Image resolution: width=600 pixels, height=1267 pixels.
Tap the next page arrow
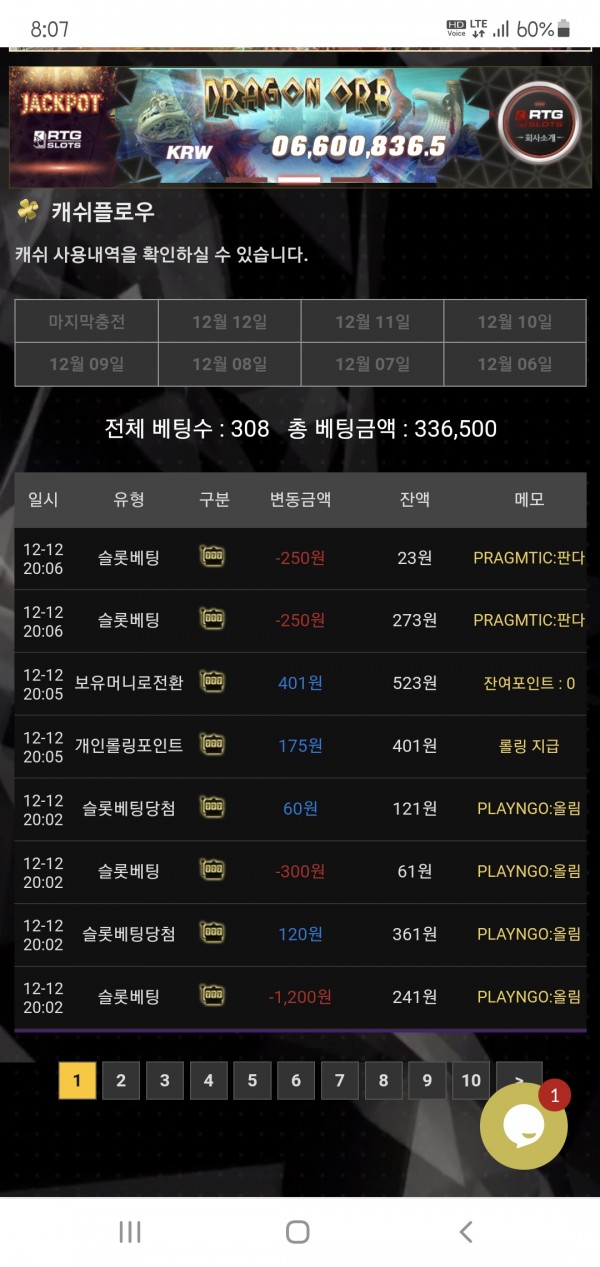(x=518, y=1080)
